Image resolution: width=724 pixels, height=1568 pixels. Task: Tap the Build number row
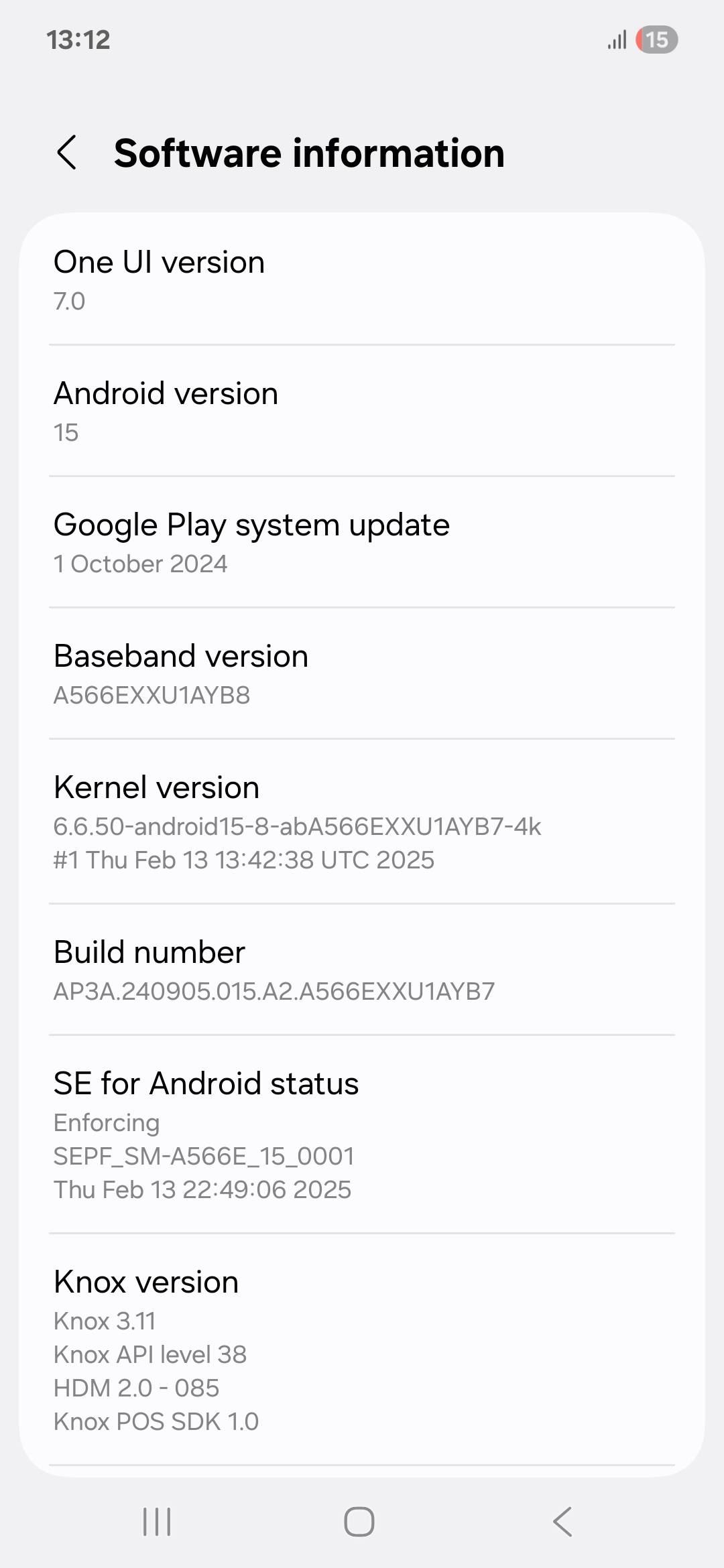coord(362,969)
